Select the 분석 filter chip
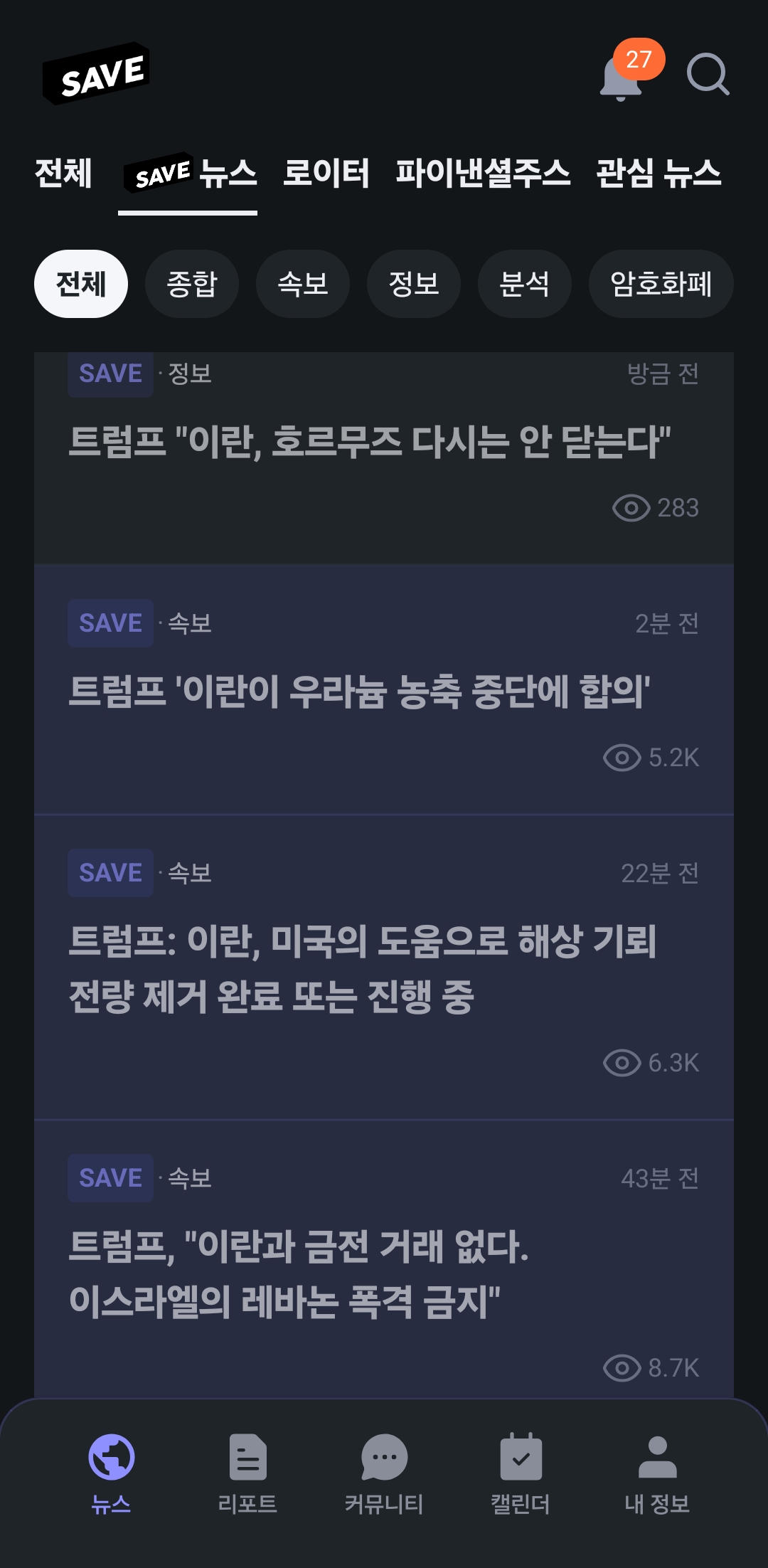The width and height of the screenshot is (768, 1568). tap(525, 284)
